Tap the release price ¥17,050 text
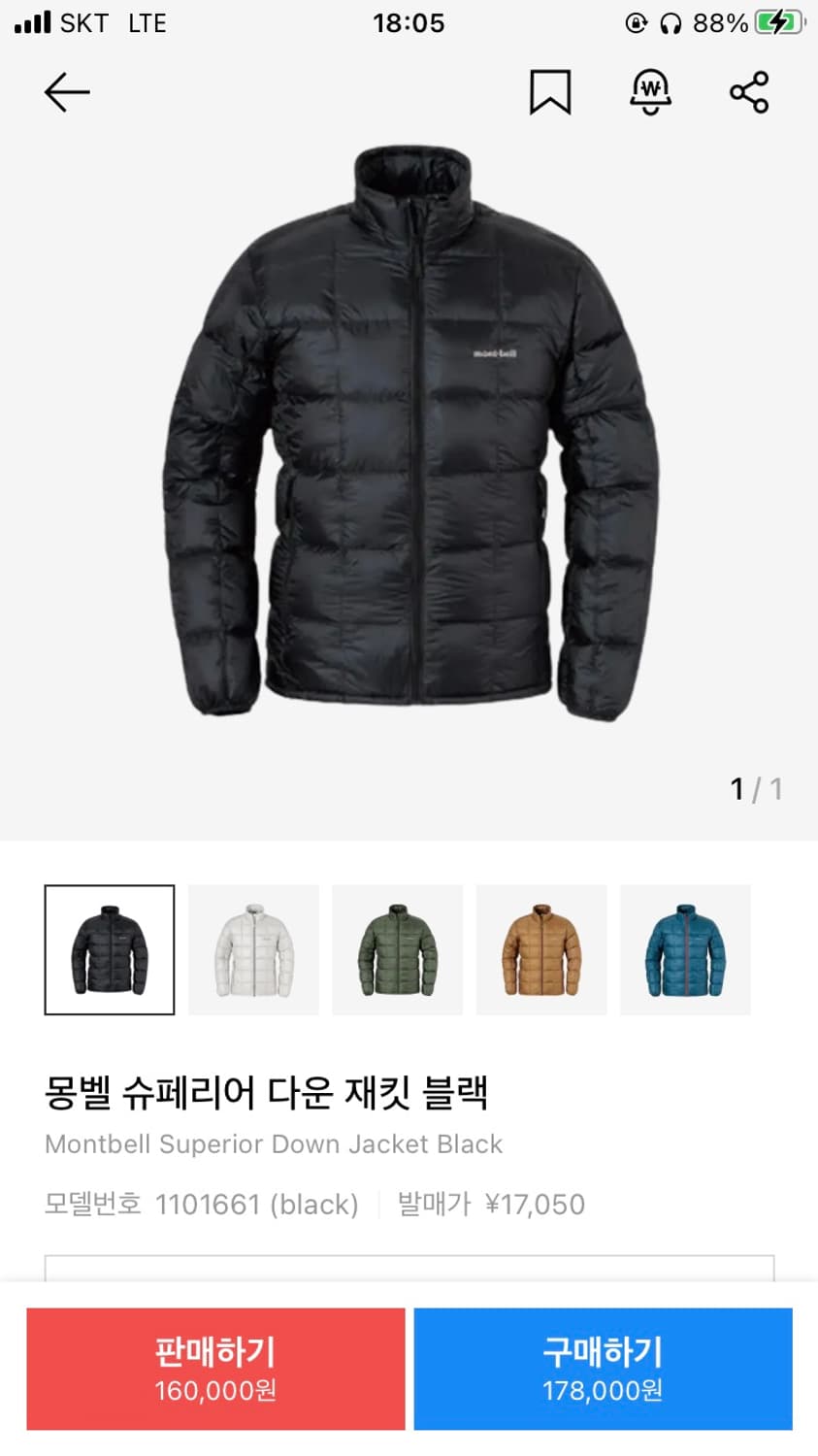Viewport: 818px width, 1456px height. click(x=488, y=1205)
